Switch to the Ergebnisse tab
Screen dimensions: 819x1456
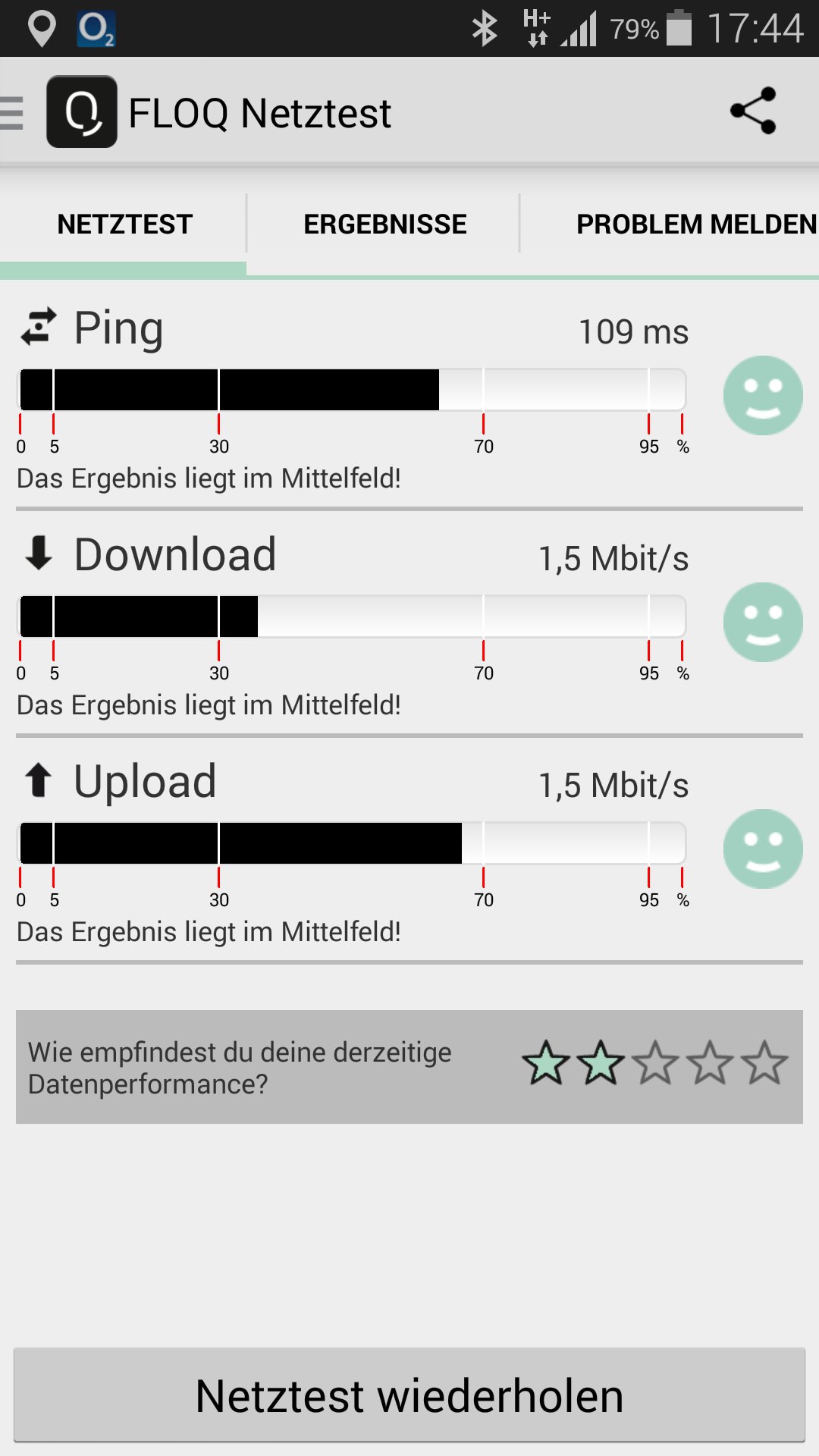[x=384, y=224]
